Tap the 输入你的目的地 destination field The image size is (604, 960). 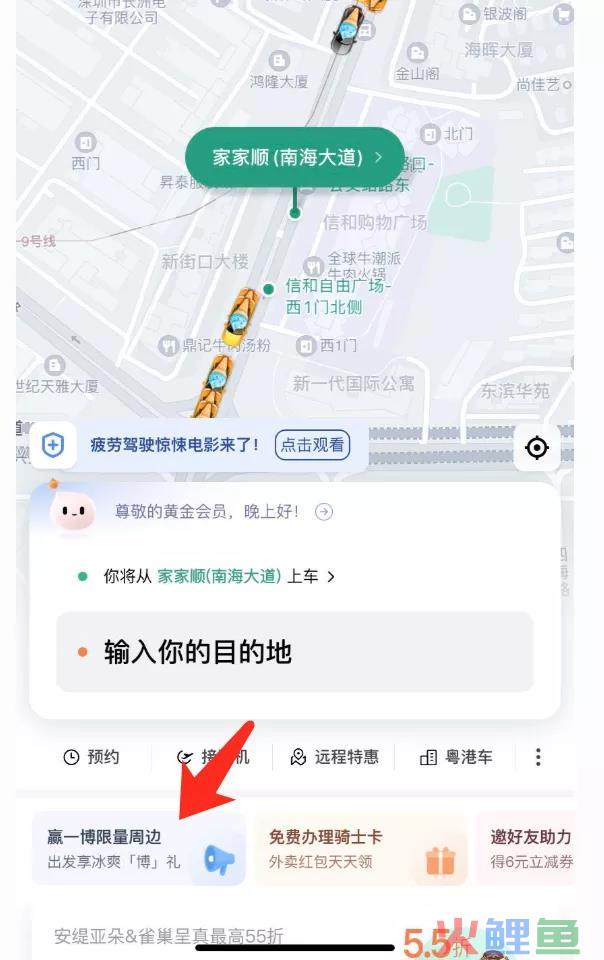[294, 653]
